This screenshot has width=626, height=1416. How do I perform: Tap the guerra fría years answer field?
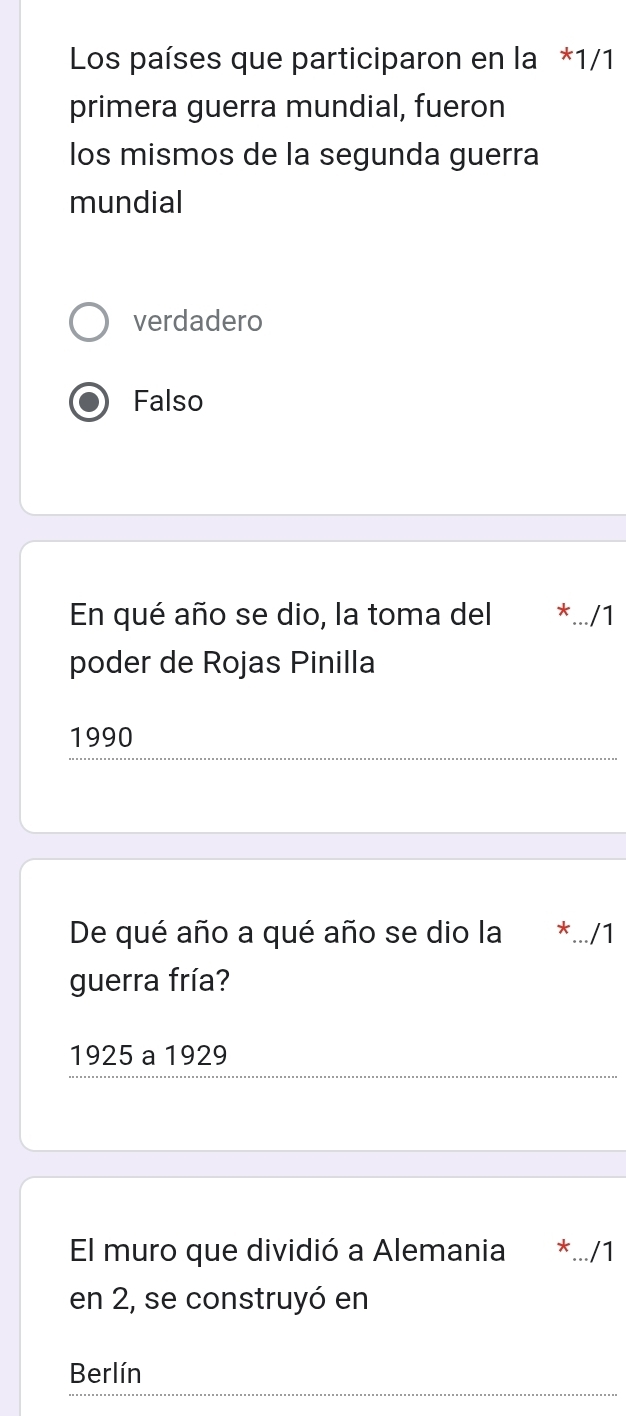(342, 1056)
